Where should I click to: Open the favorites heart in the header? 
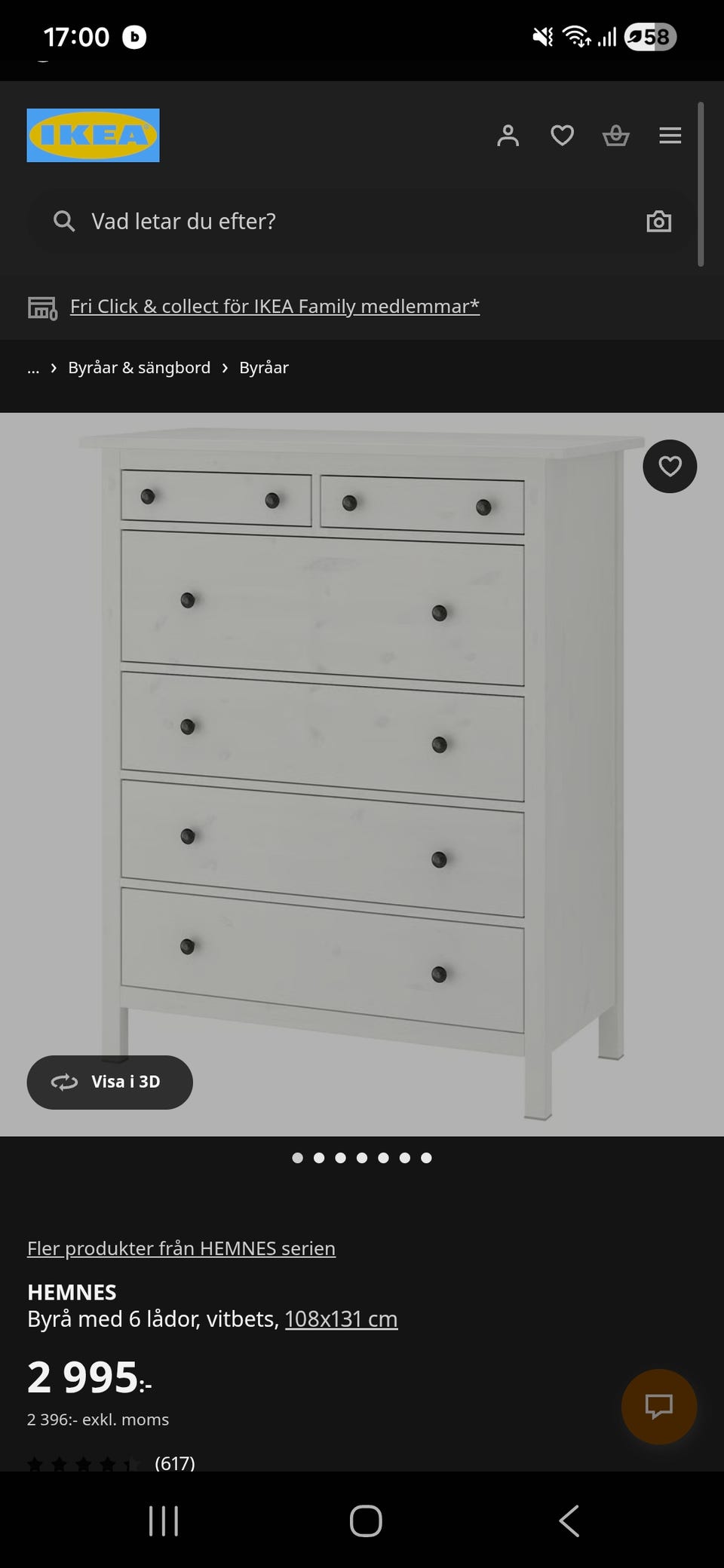click(563, 136)
